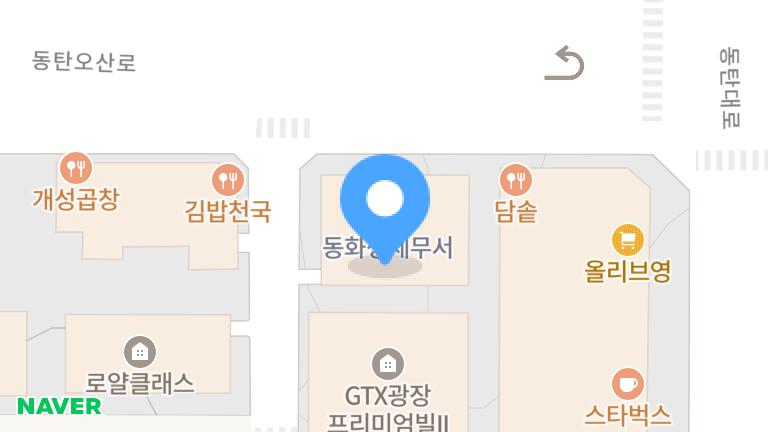The image size is (768, 432).
Task: Select the 올리브영 shop marker
Action: 627,240
